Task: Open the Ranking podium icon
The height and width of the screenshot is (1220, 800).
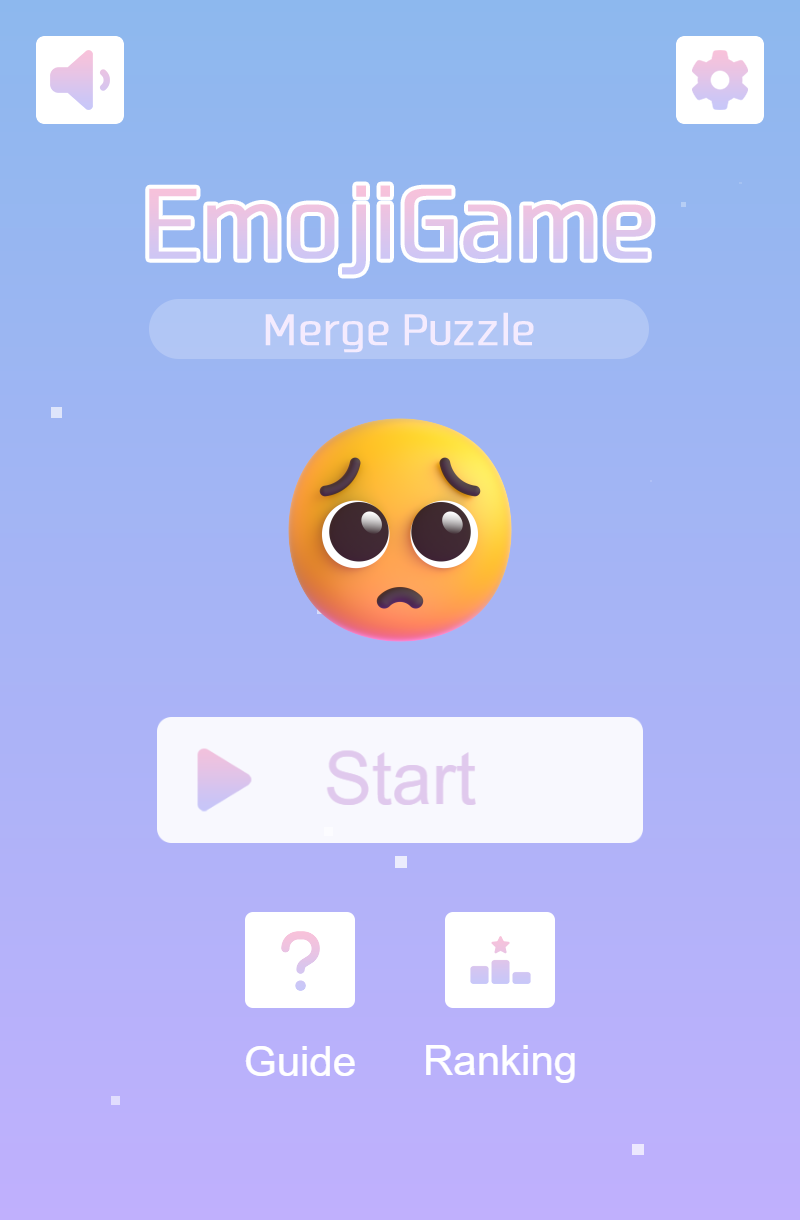Action: pyautogui.click(x=500, y=960)
